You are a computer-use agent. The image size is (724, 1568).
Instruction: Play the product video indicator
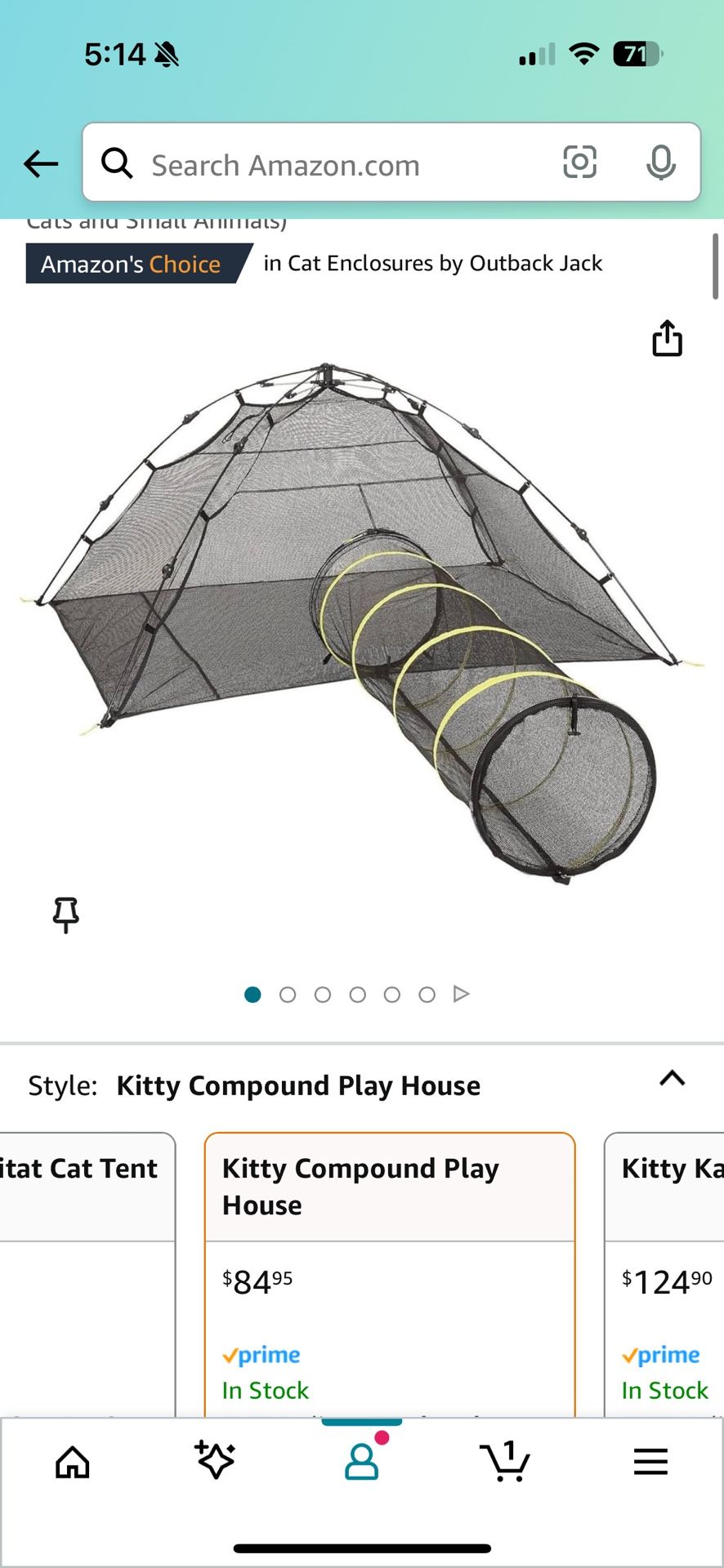pos(461,994)
